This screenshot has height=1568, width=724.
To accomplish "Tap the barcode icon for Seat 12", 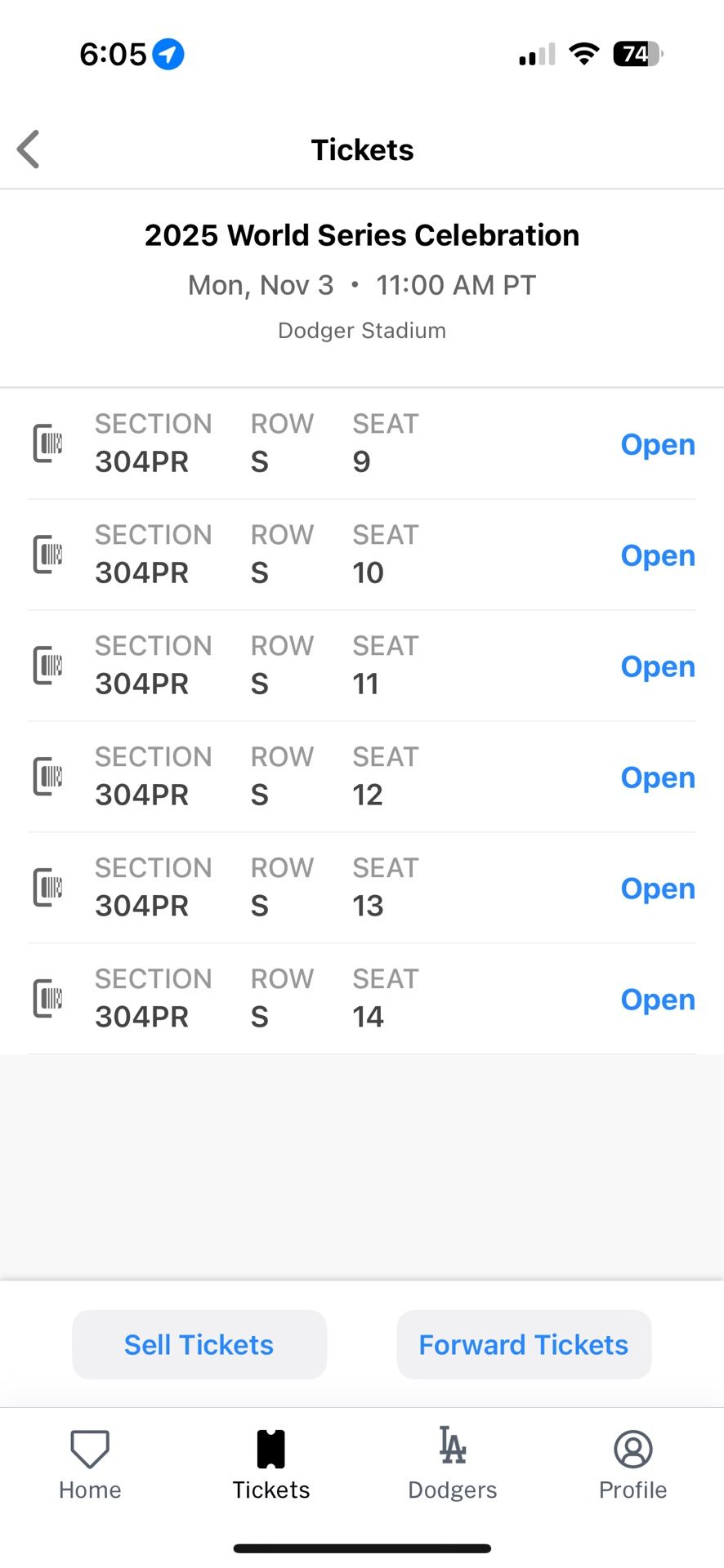I will pyautogui.click(x=47, y=776).
